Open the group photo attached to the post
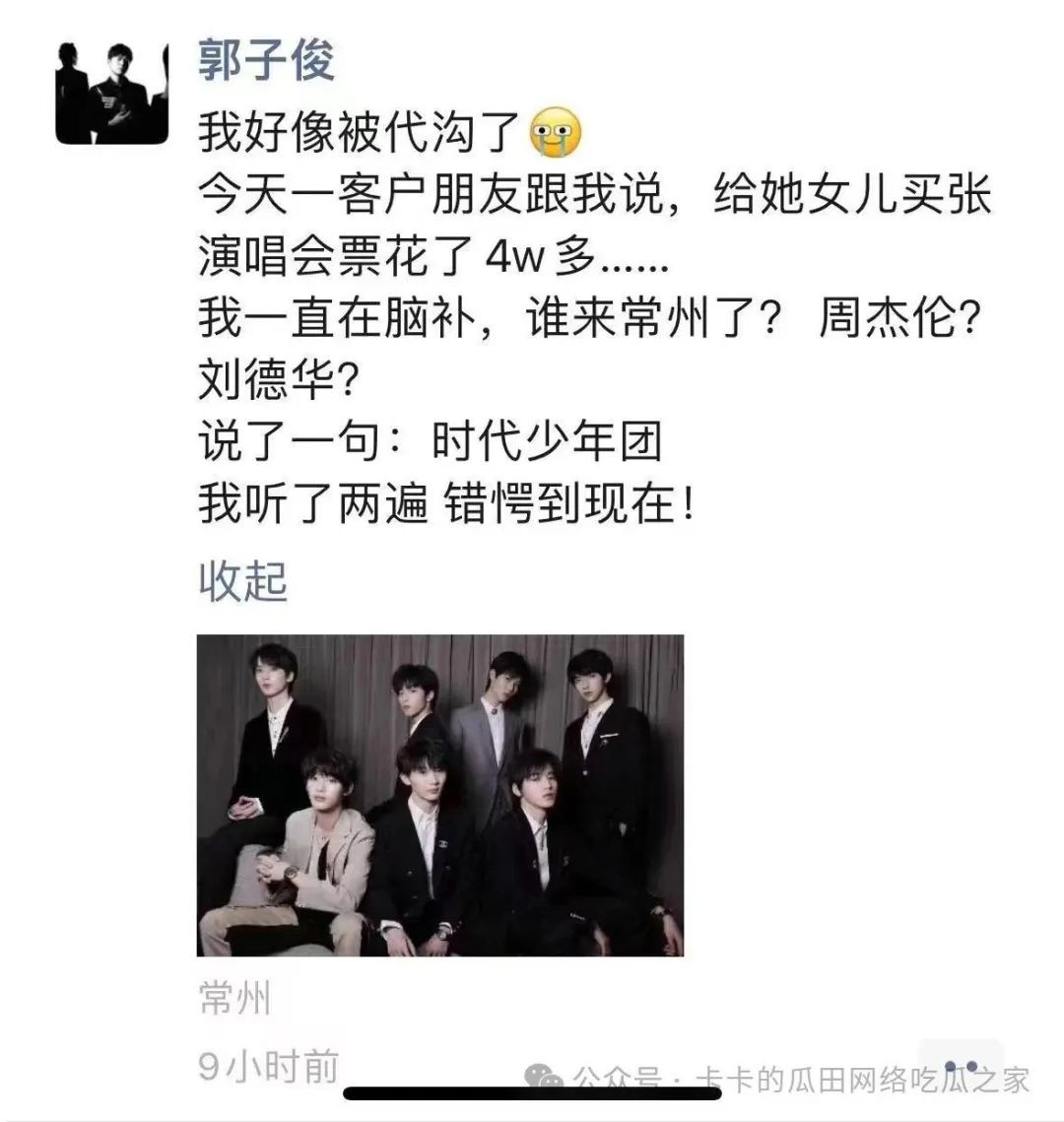This screenshot has height=1122, width=1064. (440, 795)
